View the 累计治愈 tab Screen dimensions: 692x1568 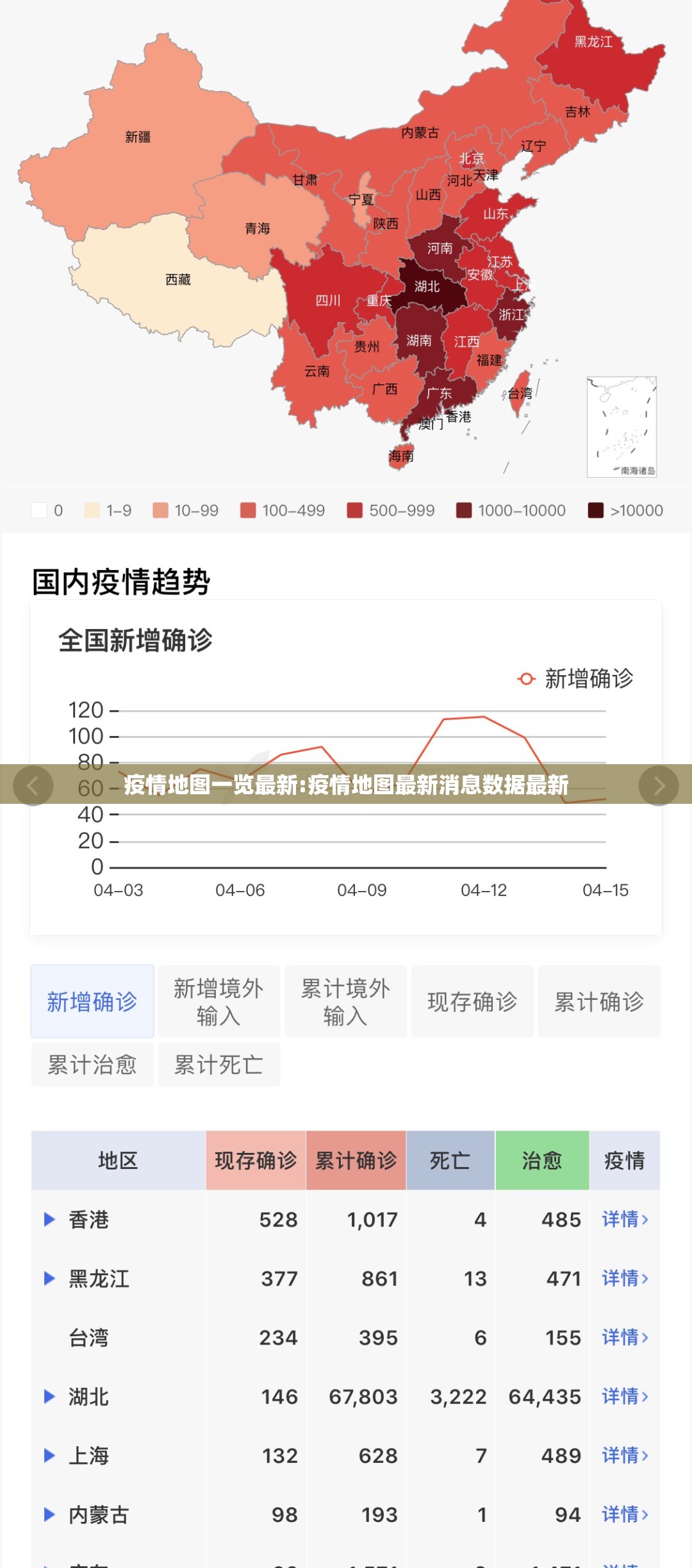point(92,1065)
